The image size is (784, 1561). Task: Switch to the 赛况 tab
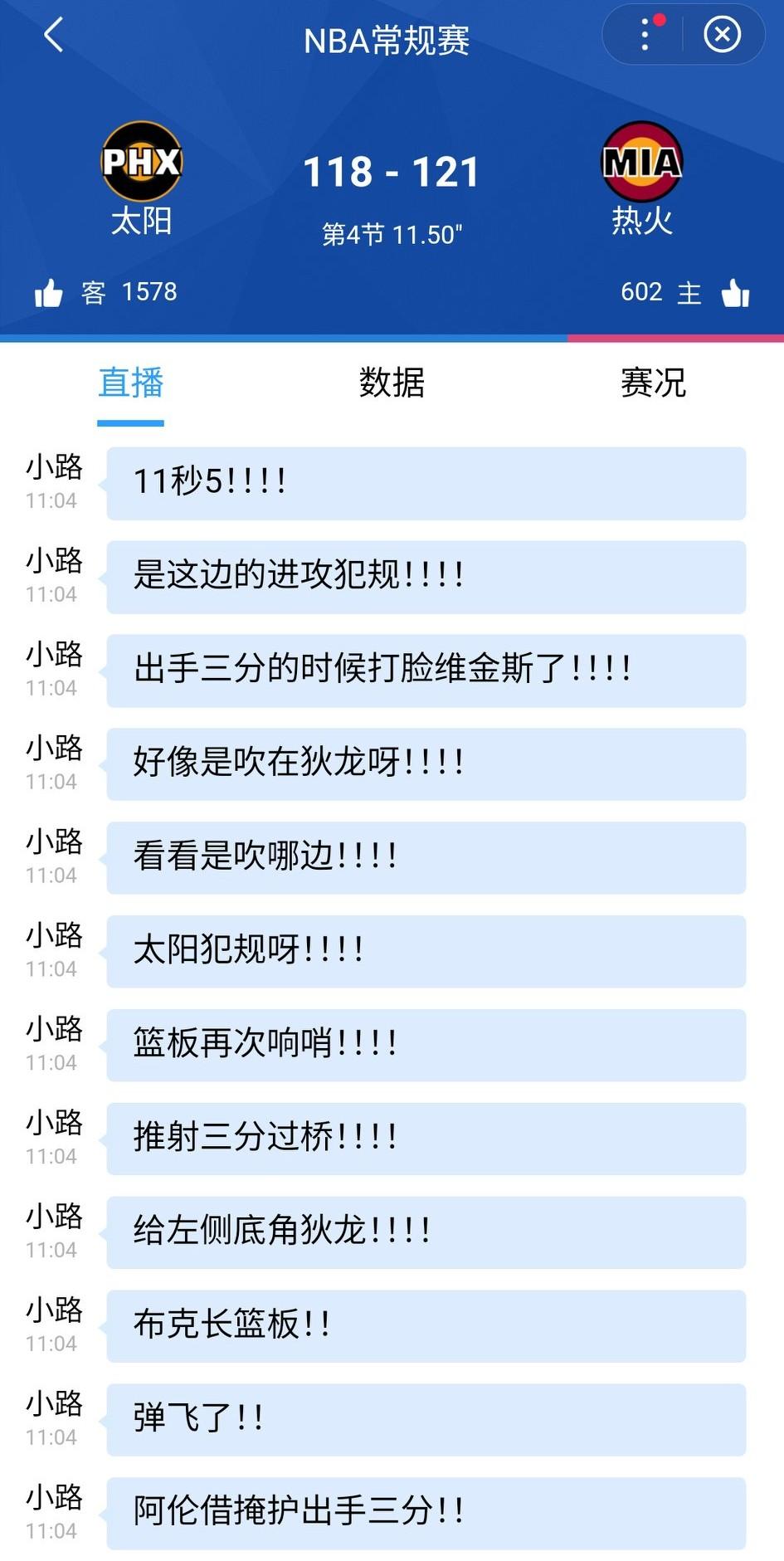coord(652,383)
